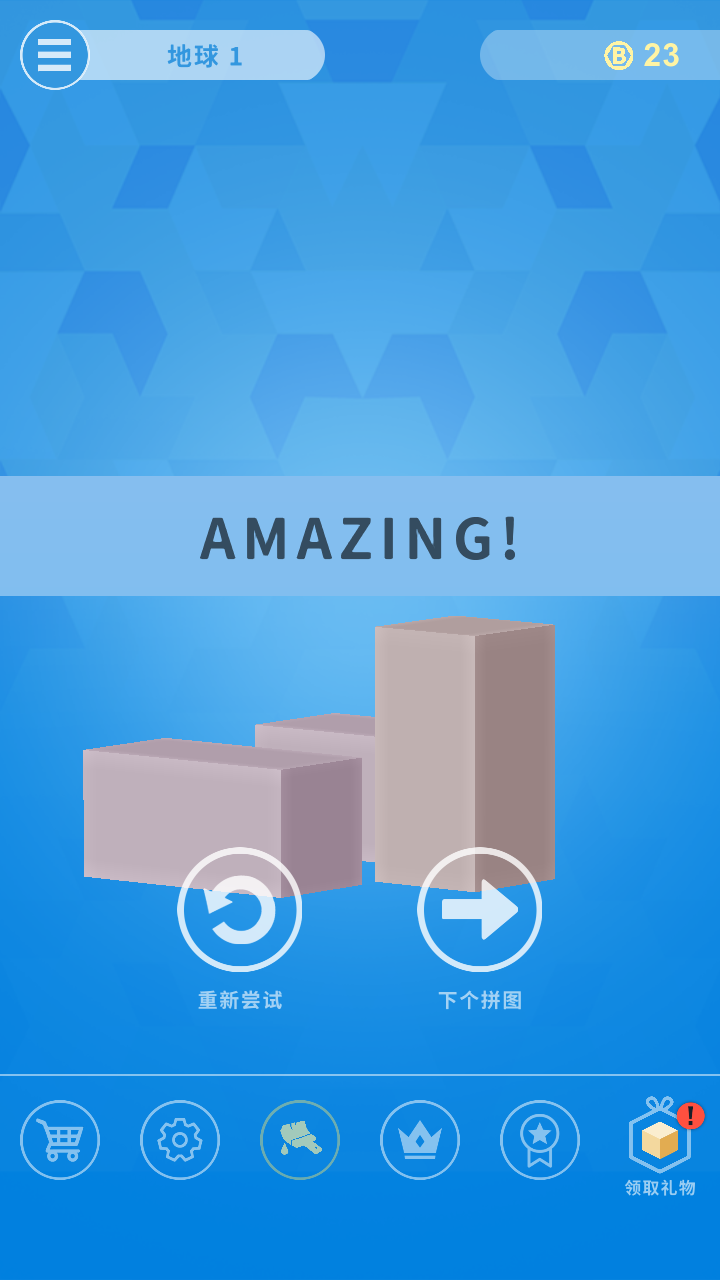Open the paint roller themes
Image resolution: width=720 pixels, height=1280 pixels.
coord(300,1140)
